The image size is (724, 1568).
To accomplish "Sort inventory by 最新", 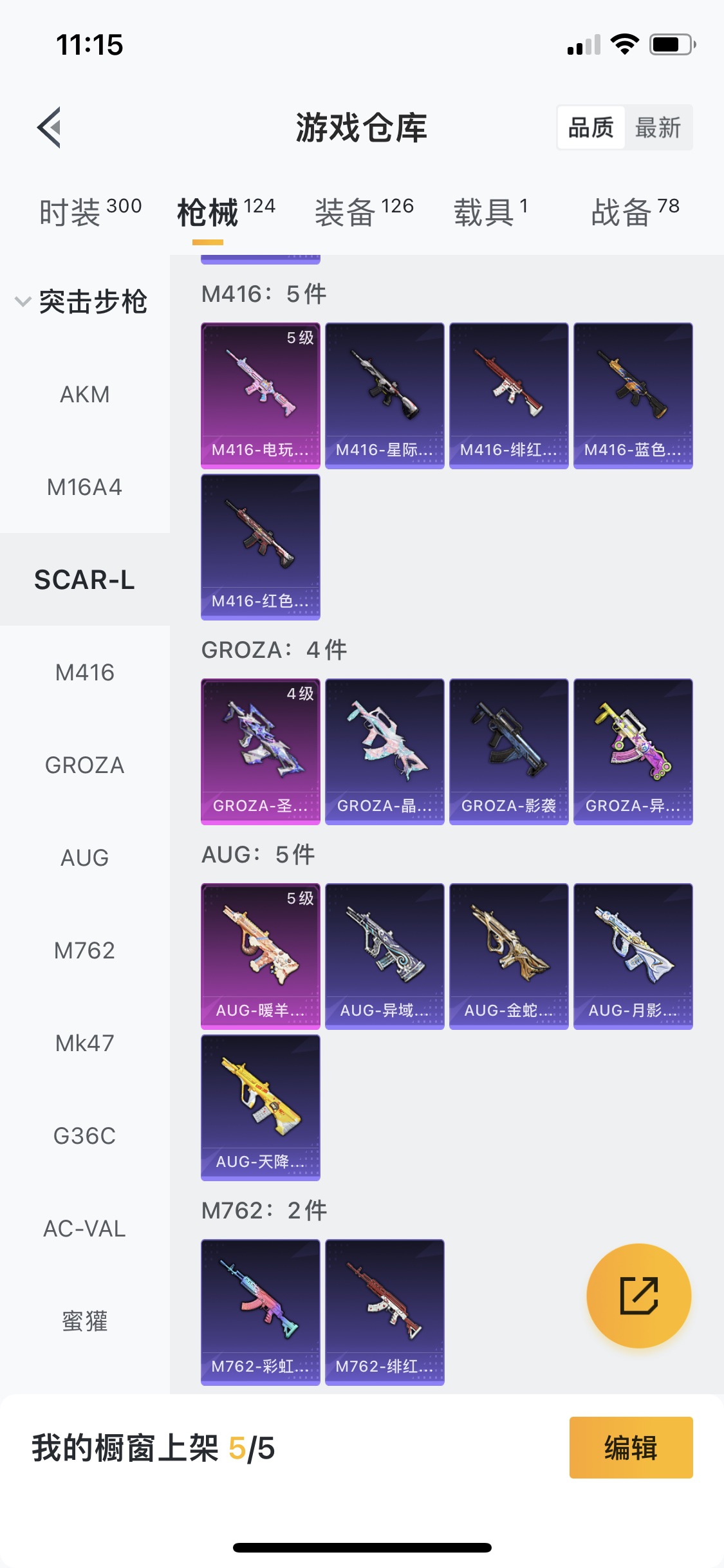I will pos(657,127).
